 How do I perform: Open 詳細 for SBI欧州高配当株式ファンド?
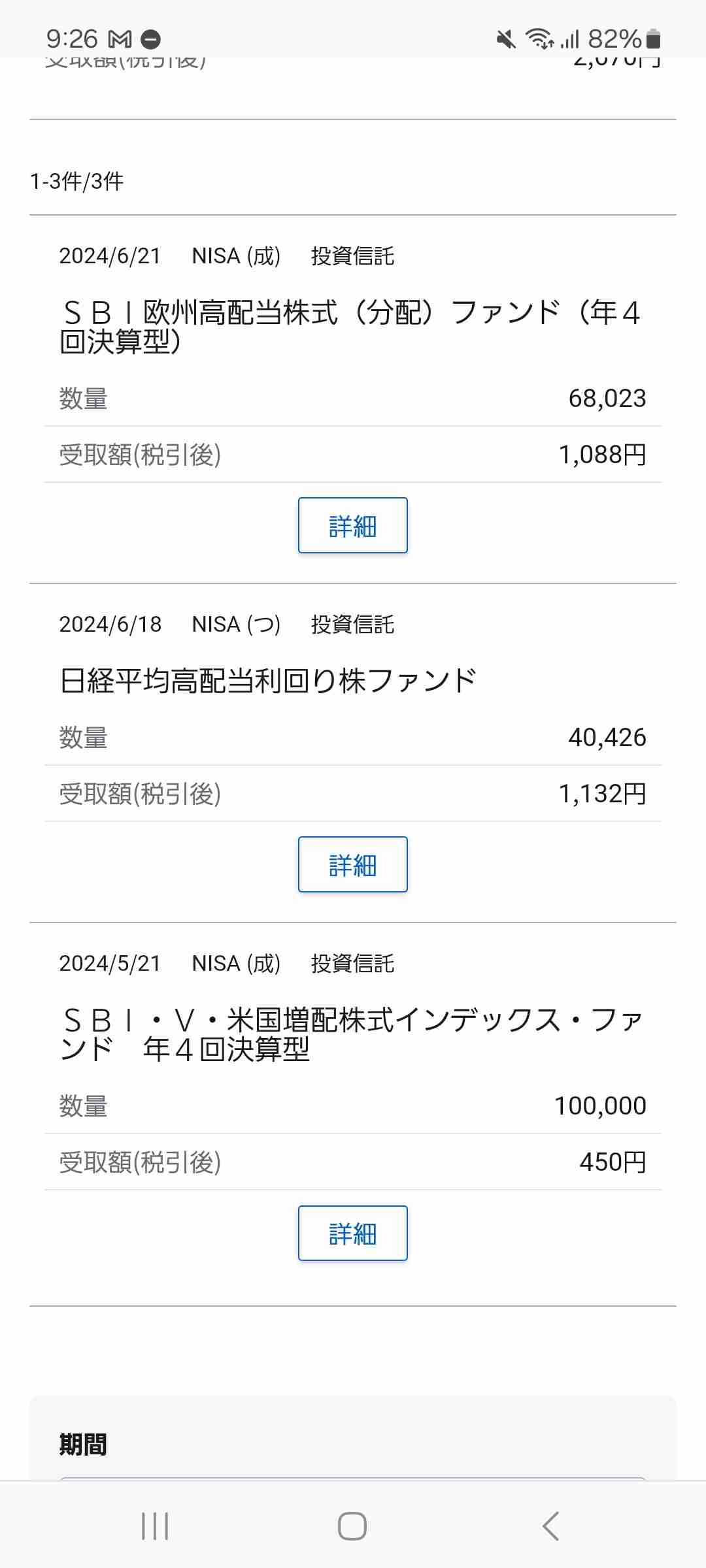pyautogui.click(x=353, y=525)
